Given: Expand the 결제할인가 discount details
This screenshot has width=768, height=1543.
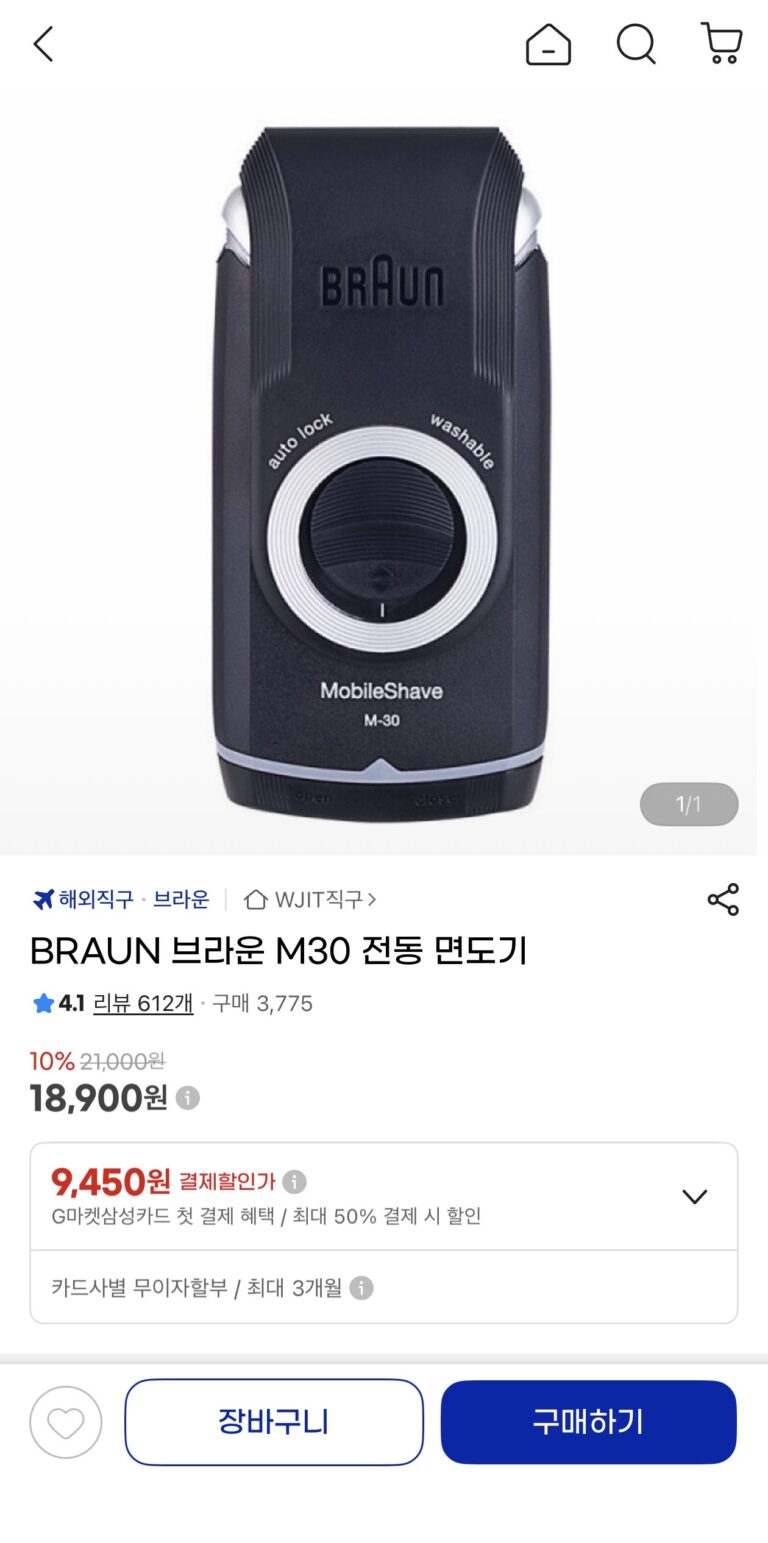Looking at the screenshot, I should [x=694, y=1196].
